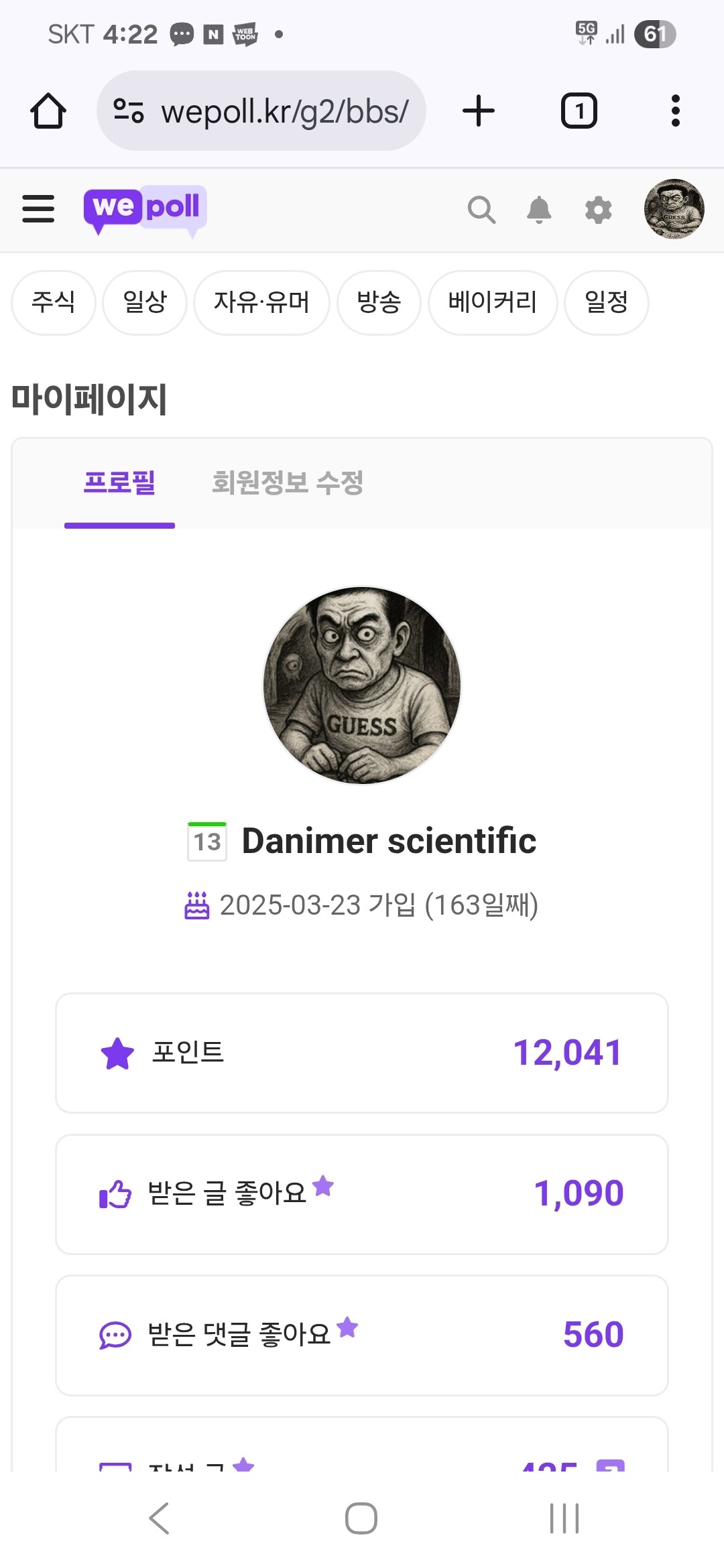This screenshot has height=1568, width=724.
Task: Select the 일상 category chip
Action: (x=145, y=302)
